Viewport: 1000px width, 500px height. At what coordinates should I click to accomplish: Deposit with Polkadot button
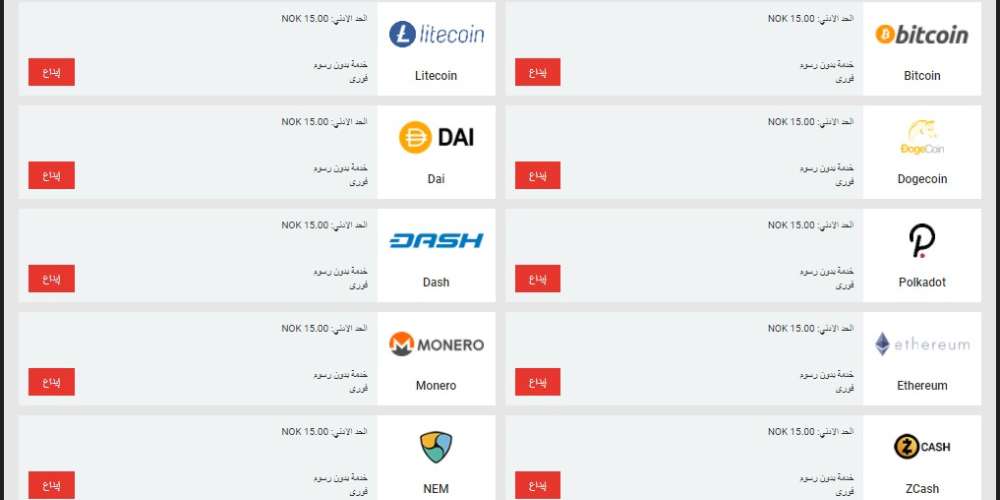coord(537,278)
